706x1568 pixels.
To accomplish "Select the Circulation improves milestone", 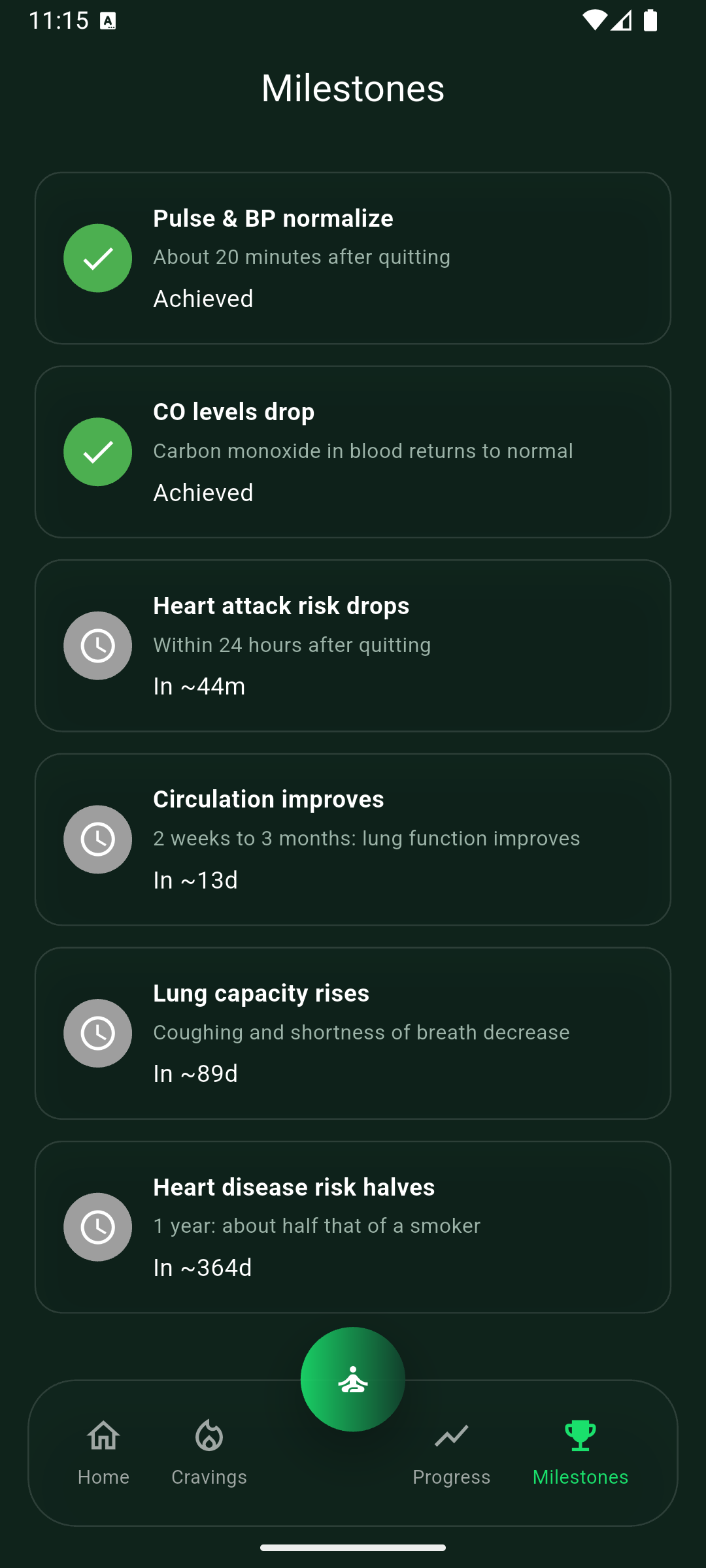I will tap(353, 840).
